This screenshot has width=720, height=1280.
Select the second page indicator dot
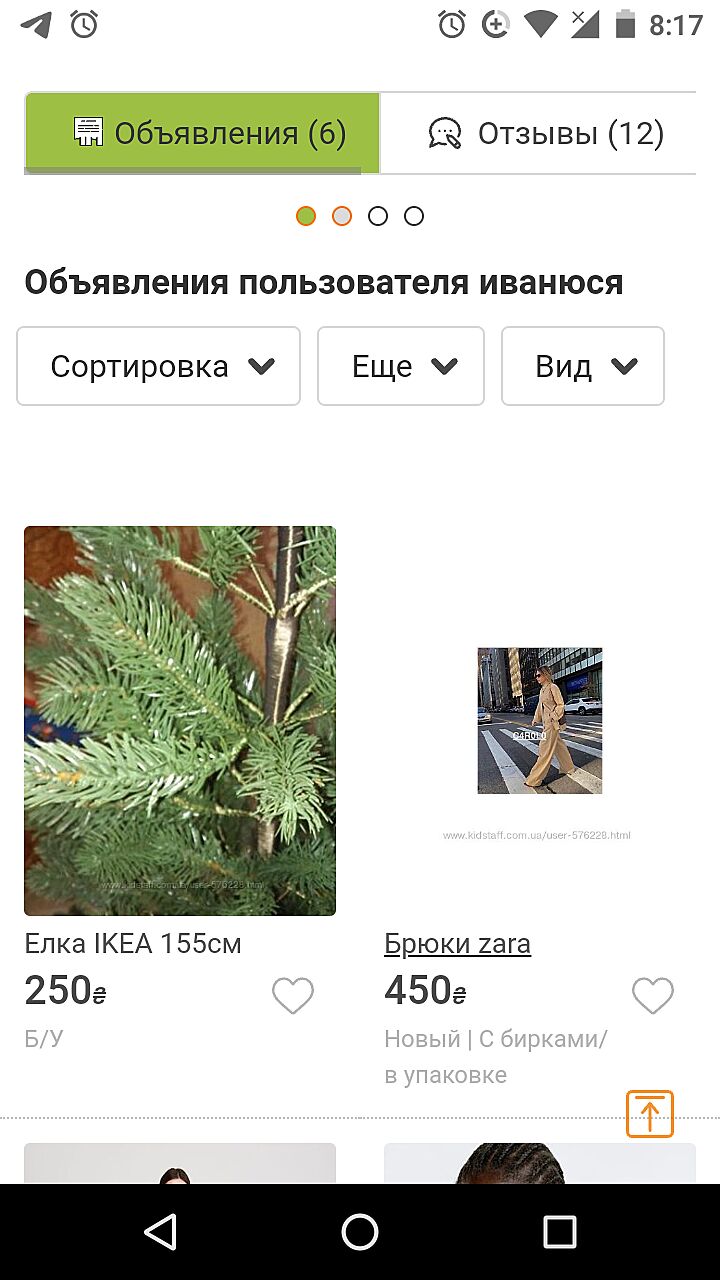[x=342, y=216]
